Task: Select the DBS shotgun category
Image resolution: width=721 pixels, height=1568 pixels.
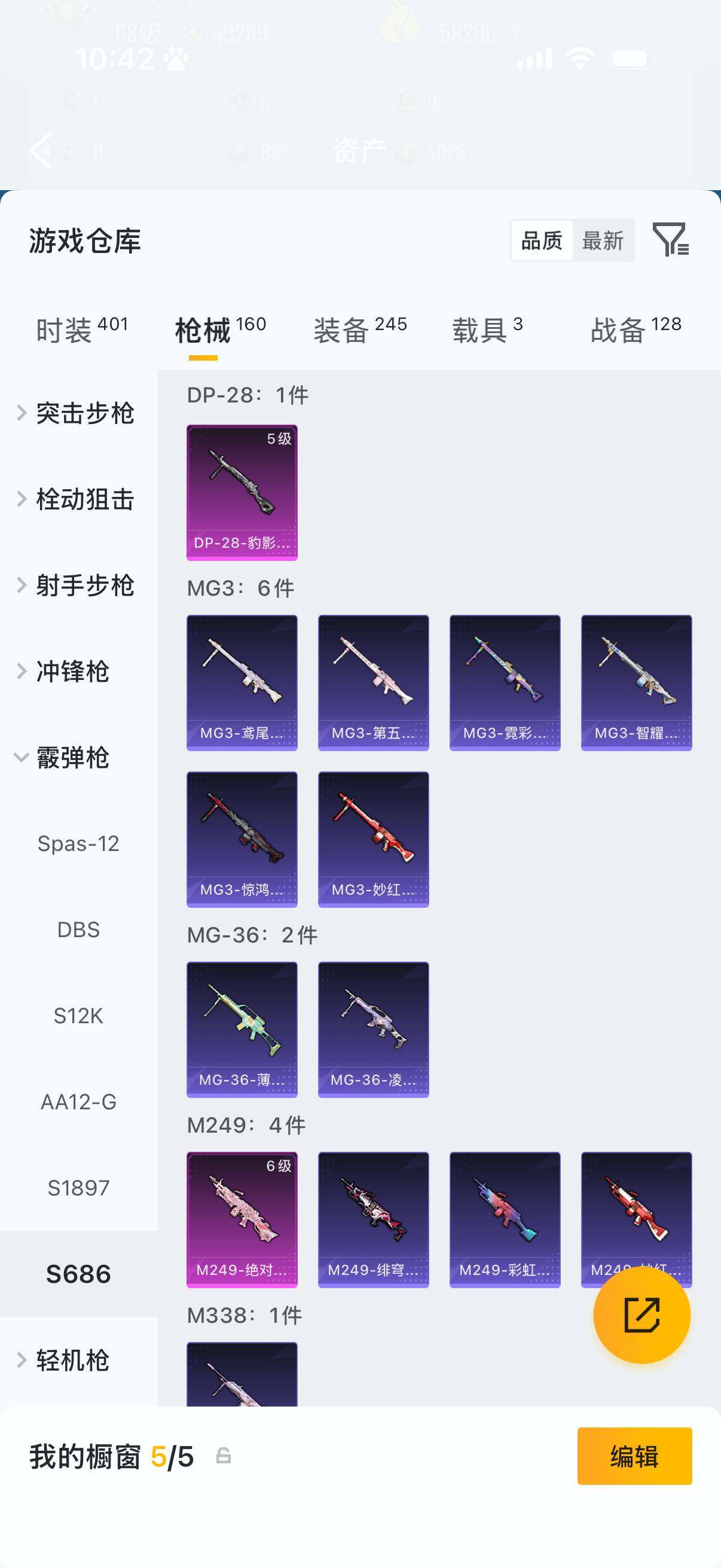Action: pyautogui.click(x=79, y=929)
